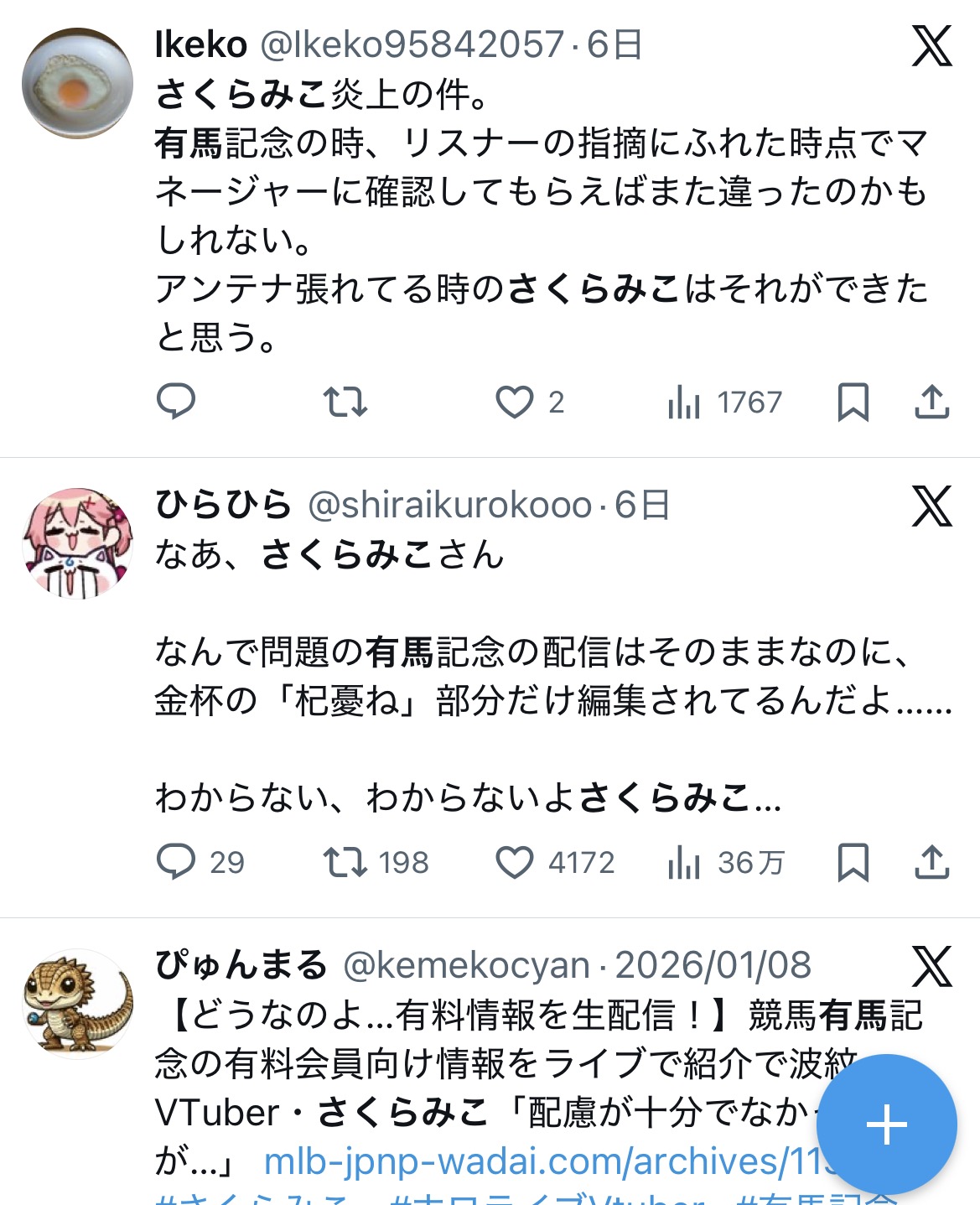Reply to ひらひら's post
This screenshot has width=980, height=1205.
tap(176, 861)
